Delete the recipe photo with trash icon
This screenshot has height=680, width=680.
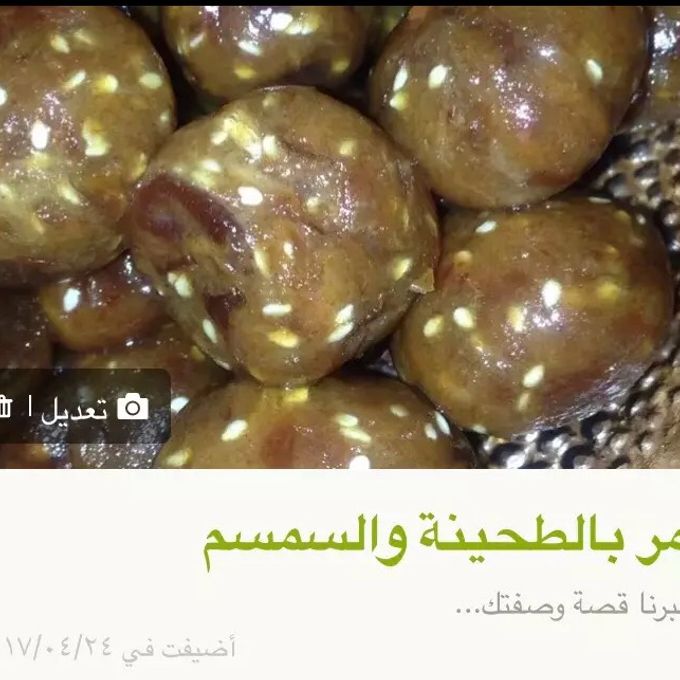pyautogui.click(x=5, y=407)
